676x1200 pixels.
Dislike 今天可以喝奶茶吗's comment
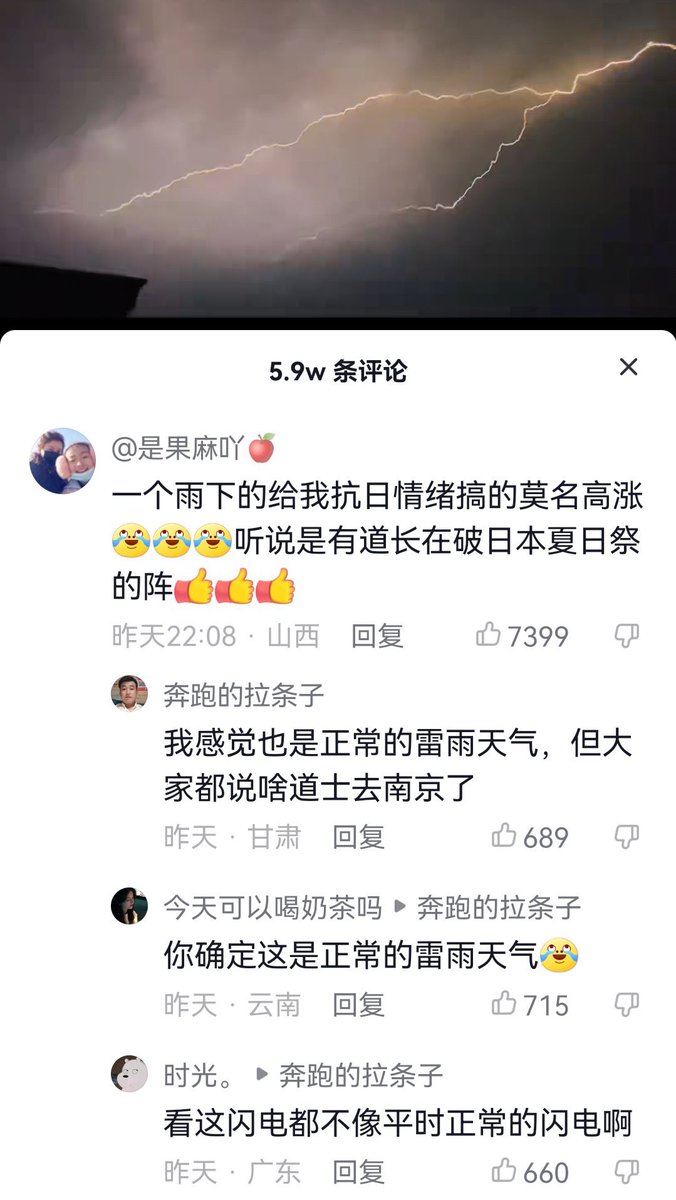(x=626, y=1005)
